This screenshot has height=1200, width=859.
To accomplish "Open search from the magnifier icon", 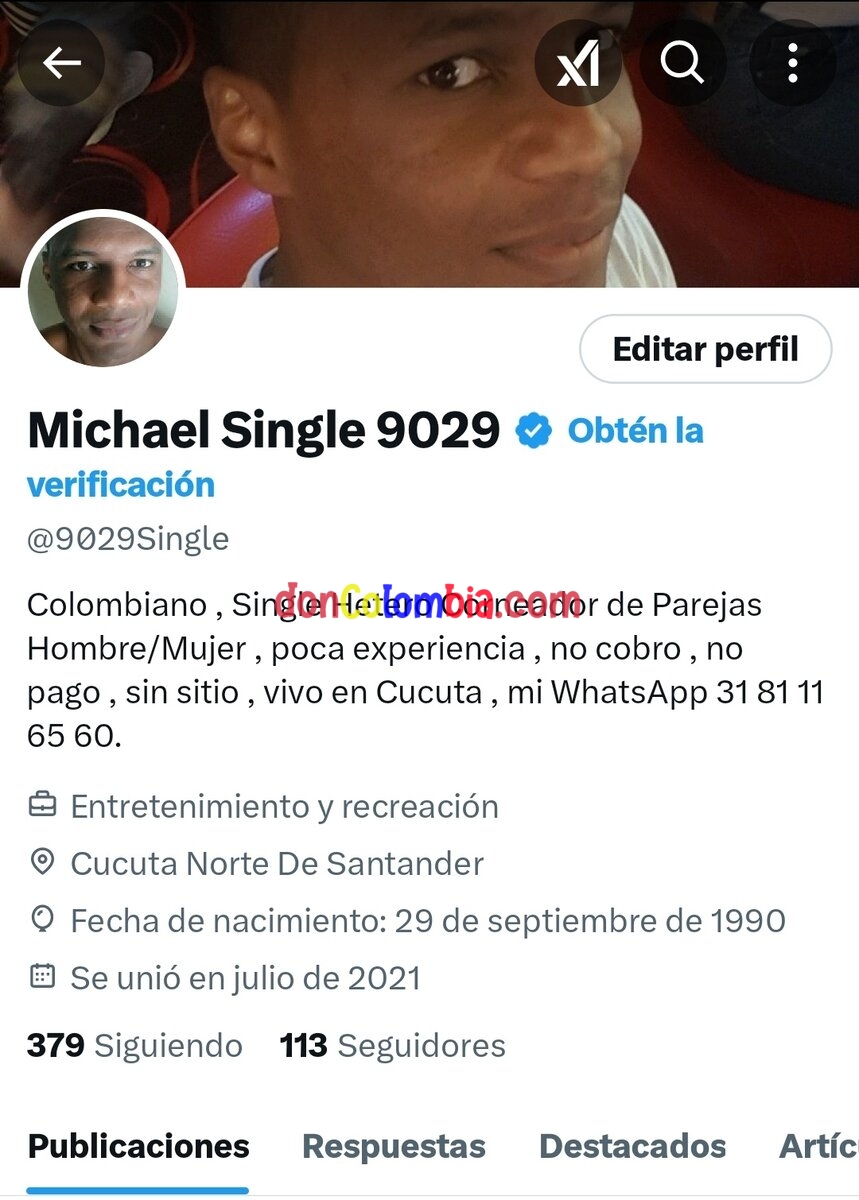I will 682,64.
